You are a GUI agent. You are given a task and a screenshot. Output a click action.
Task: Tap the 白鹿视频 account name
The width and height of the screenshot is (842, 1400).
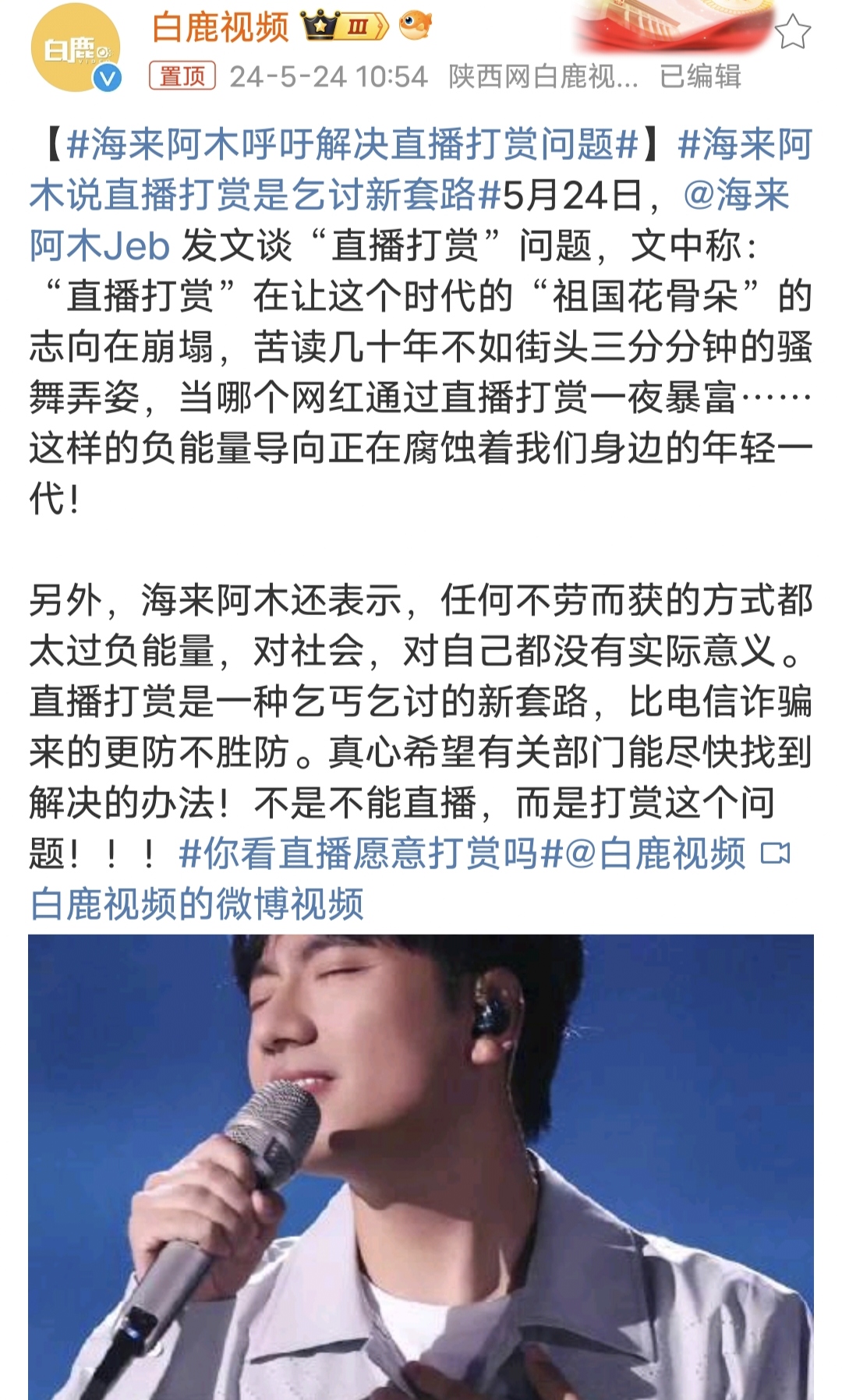220,27
